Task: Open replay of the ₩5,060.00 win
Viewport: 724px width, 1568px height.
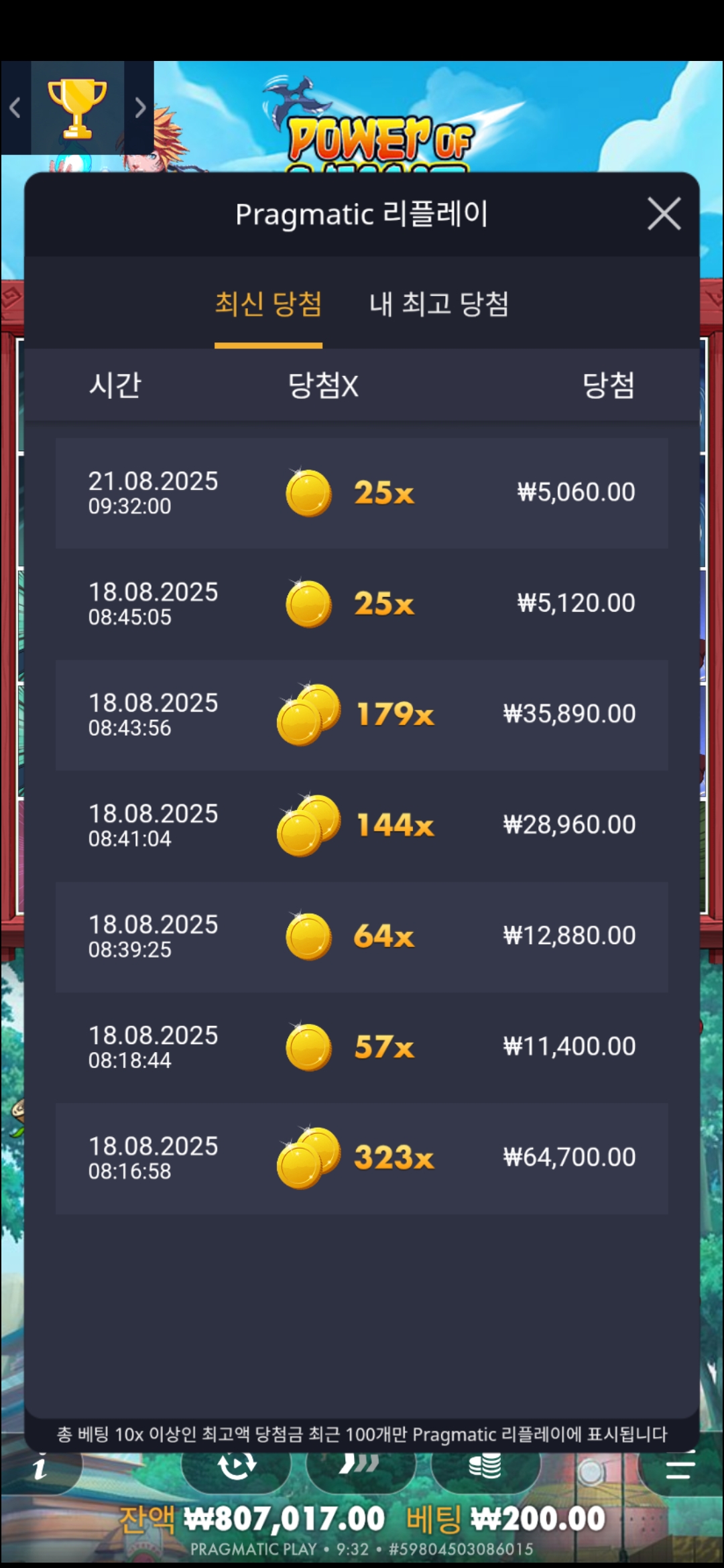Action: pos(362,493)
